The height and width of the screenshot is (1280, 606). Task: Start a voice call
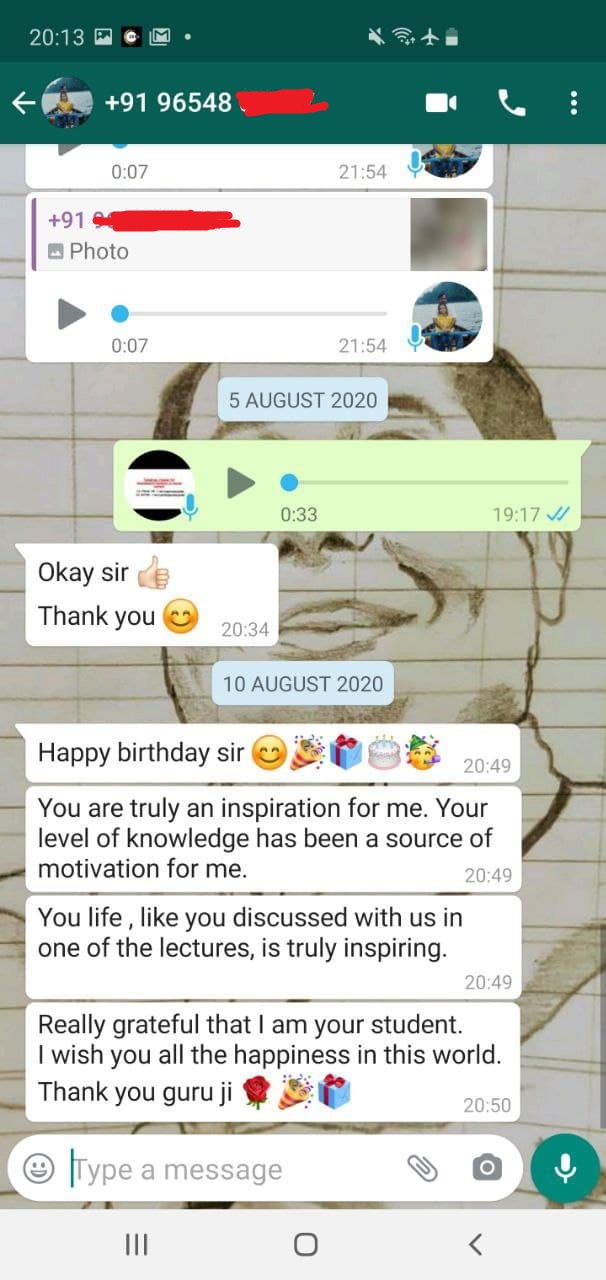[x=511, y=103]
